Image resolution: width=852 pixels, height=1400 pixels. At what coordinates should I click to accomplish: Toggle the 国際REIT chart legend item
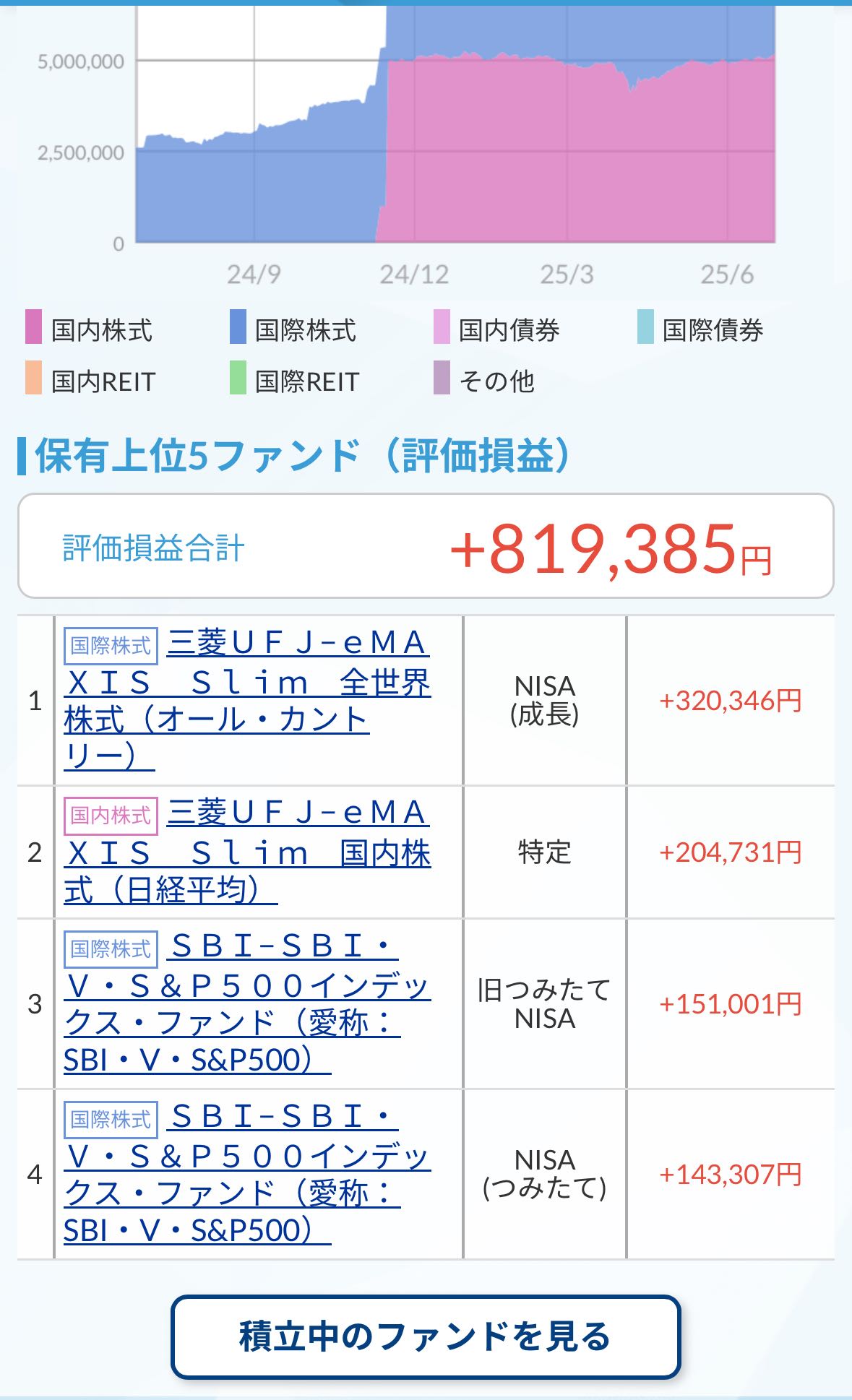coord(294,381)
